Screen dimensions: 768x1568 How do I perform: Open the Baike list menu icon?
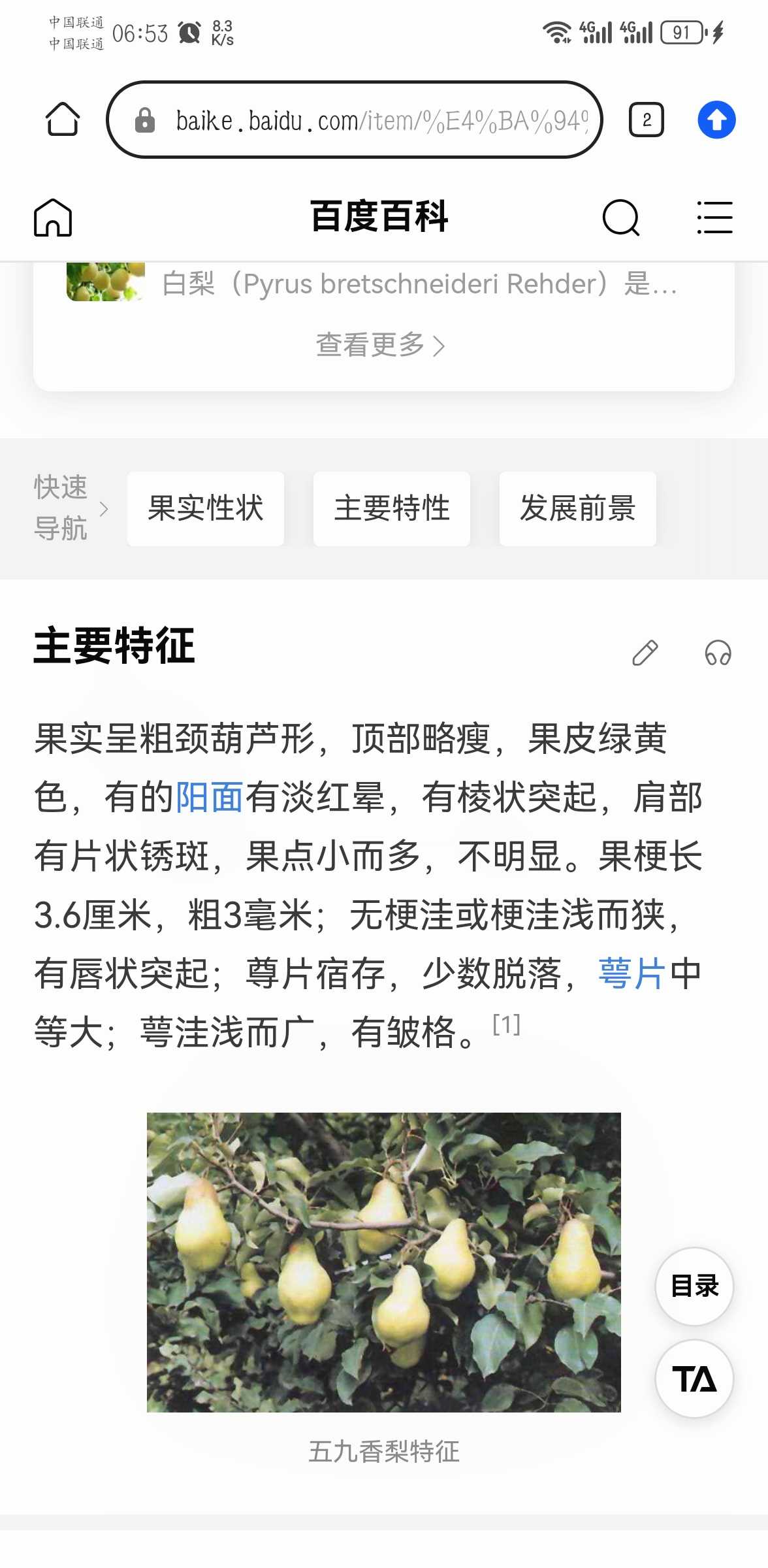(714, 218)
